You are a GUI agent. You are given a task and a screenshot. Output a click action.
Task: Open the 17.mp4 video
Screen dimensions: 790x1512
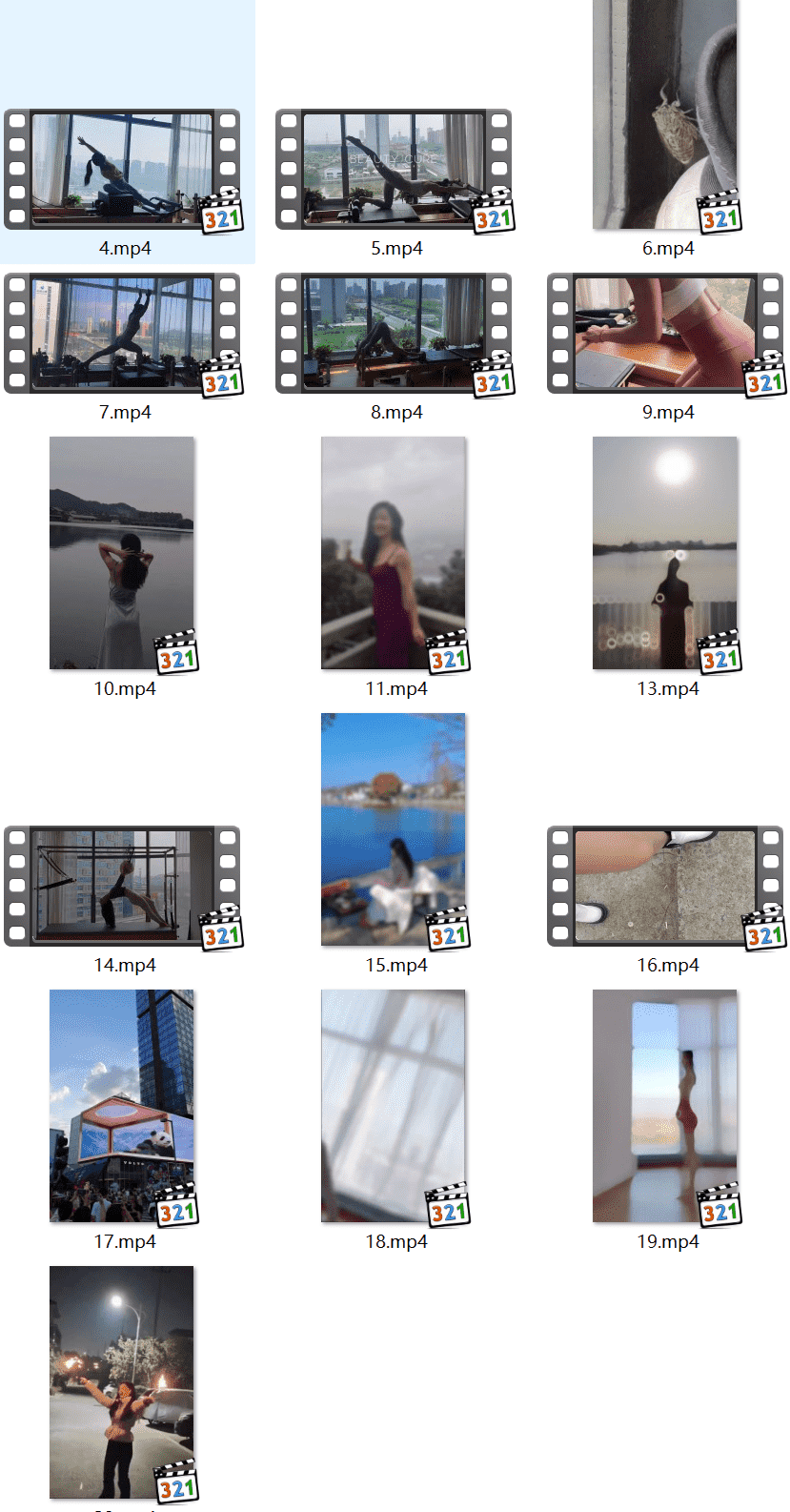[122, 1106]
